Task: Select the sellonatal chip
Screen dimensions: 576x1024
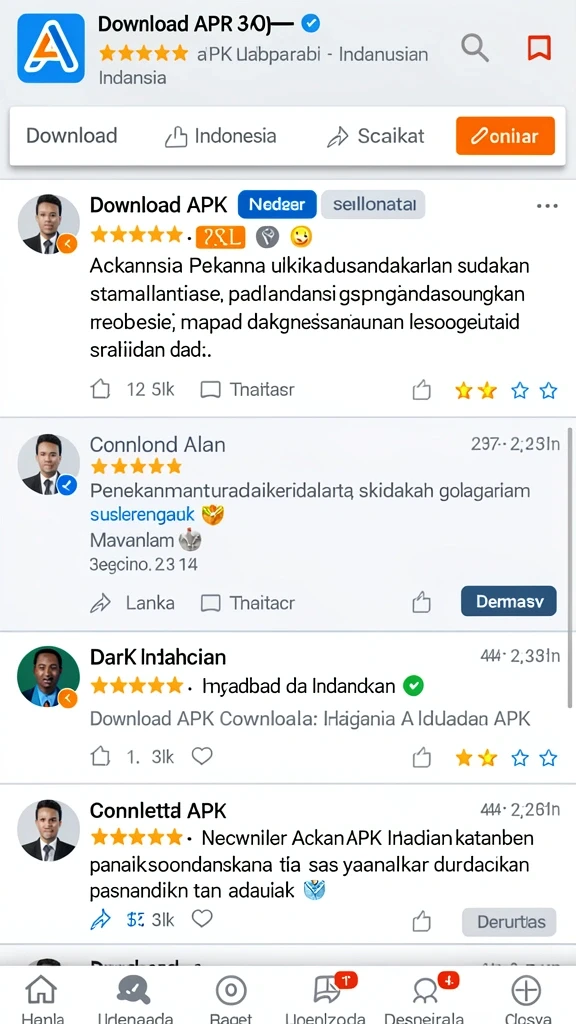Action: tap(374, 204)
